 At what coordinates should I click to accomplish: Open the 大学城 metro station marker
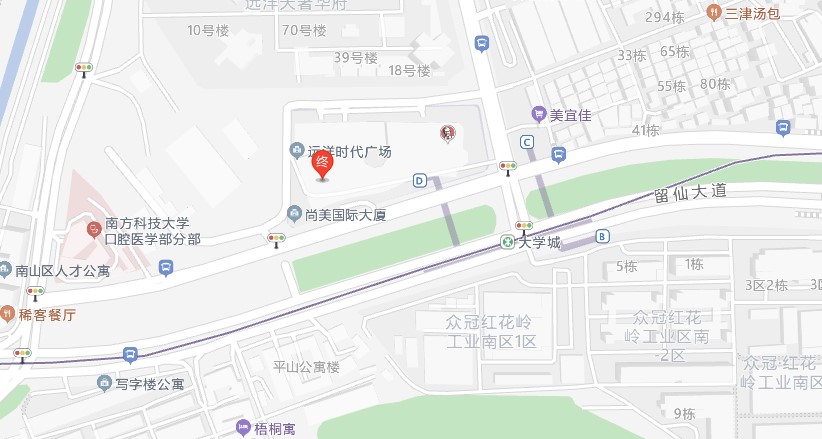coord(508,241)
